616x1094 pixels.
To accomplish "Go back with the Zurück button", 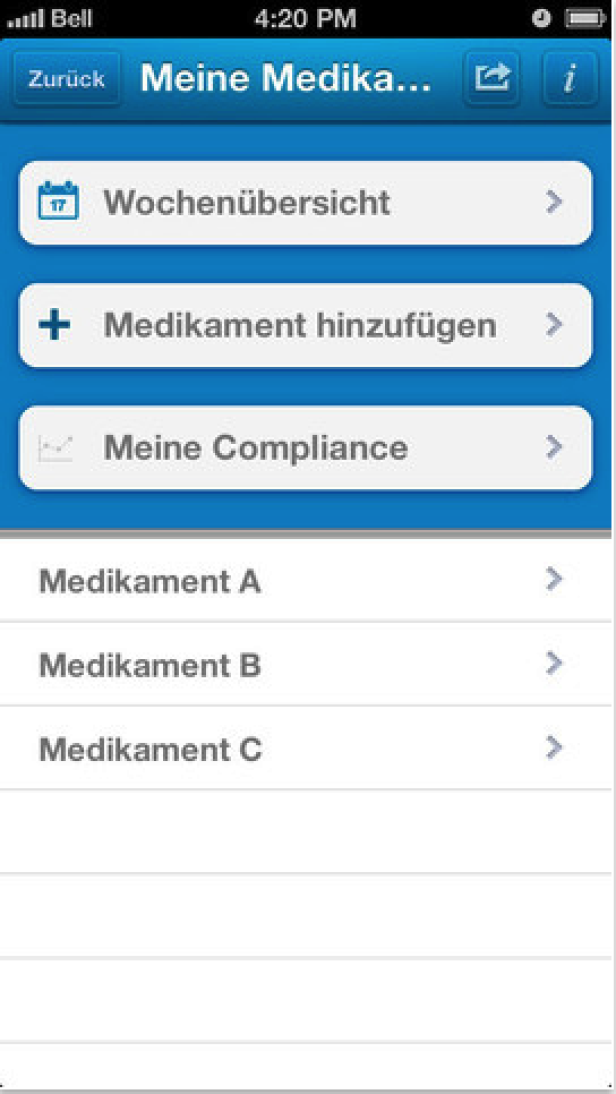I will coord(66,79).
